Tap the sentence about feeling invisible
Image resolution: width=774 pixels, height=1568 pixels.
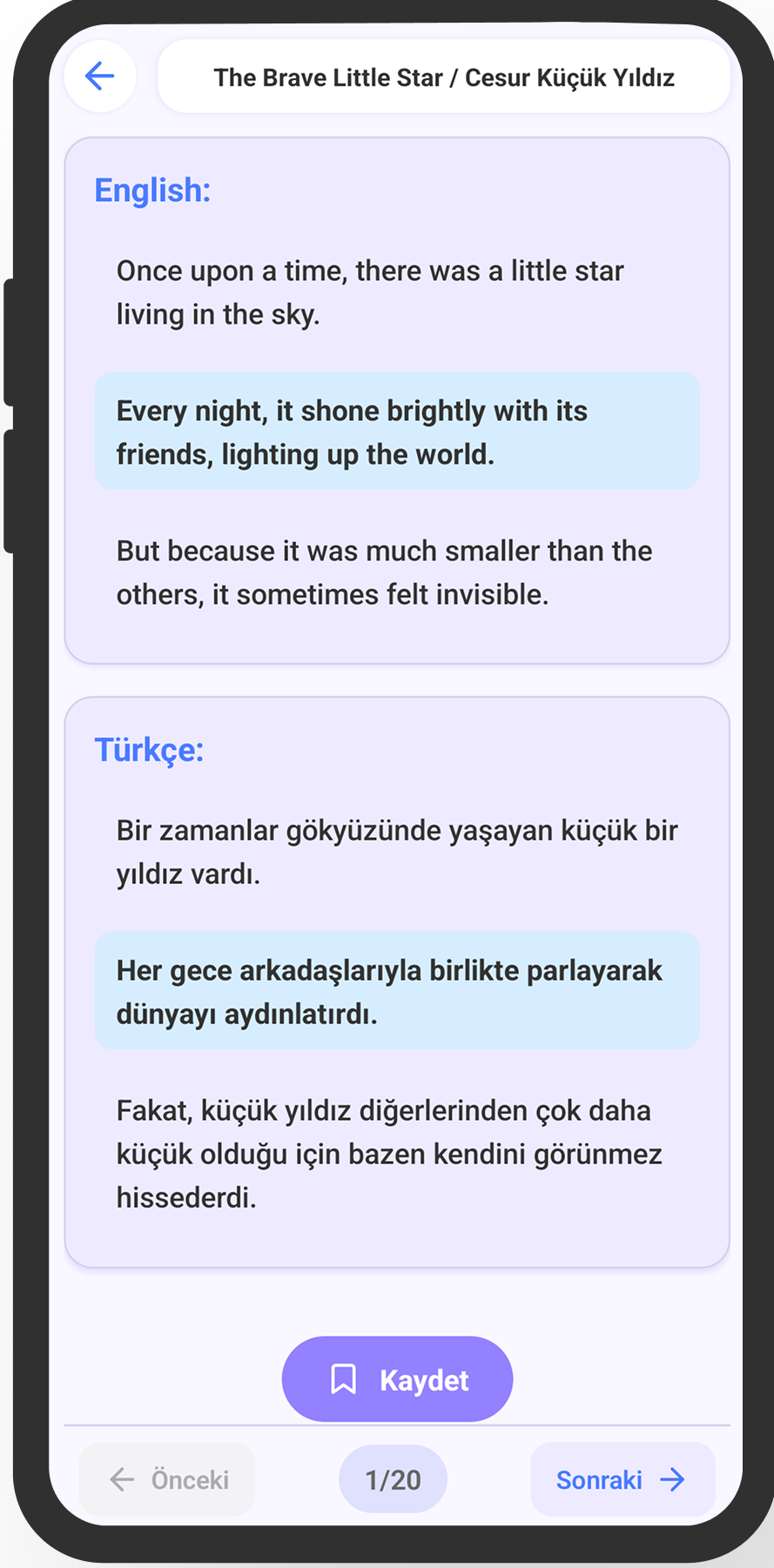tap(384, 573)
